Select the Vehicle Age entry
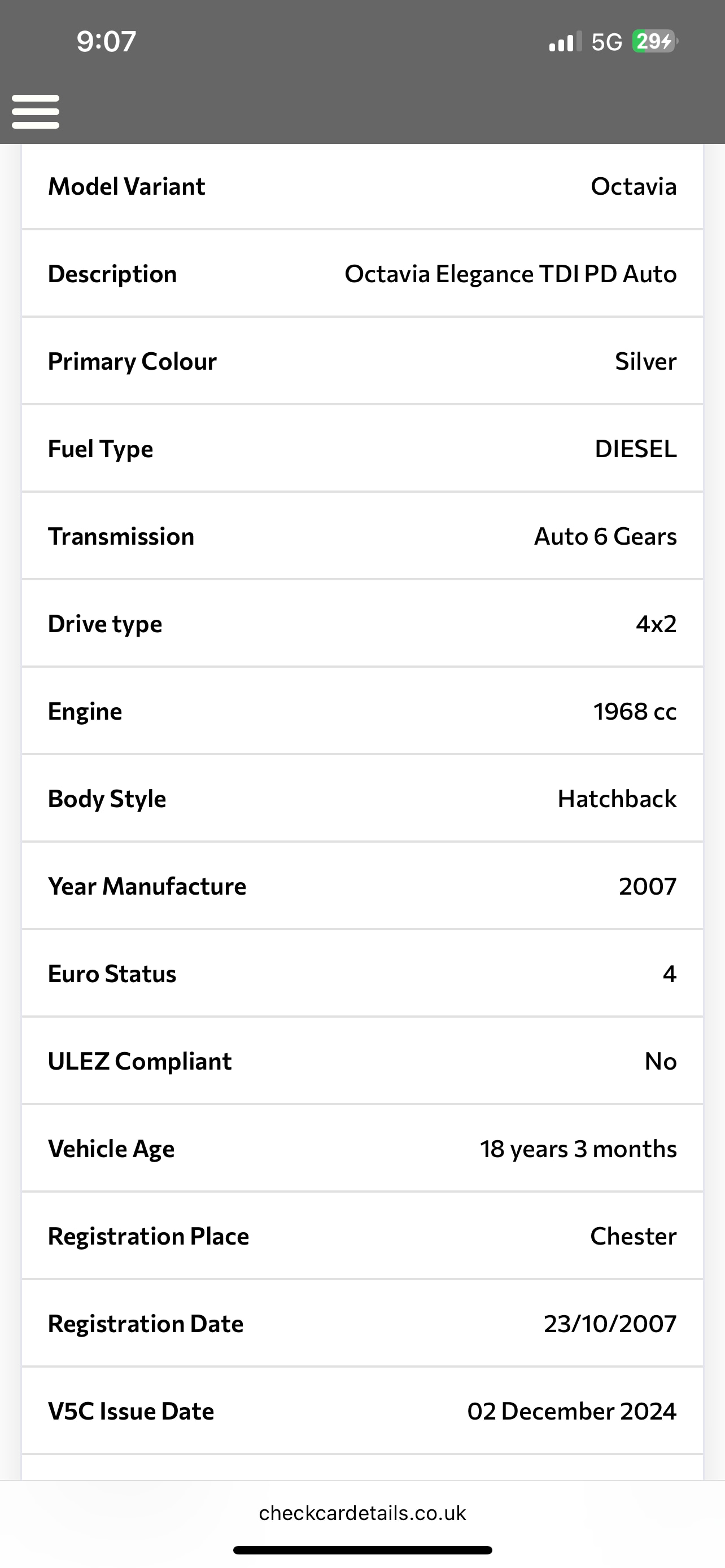The image size is (725, 1568). [x=362, y=1149]
